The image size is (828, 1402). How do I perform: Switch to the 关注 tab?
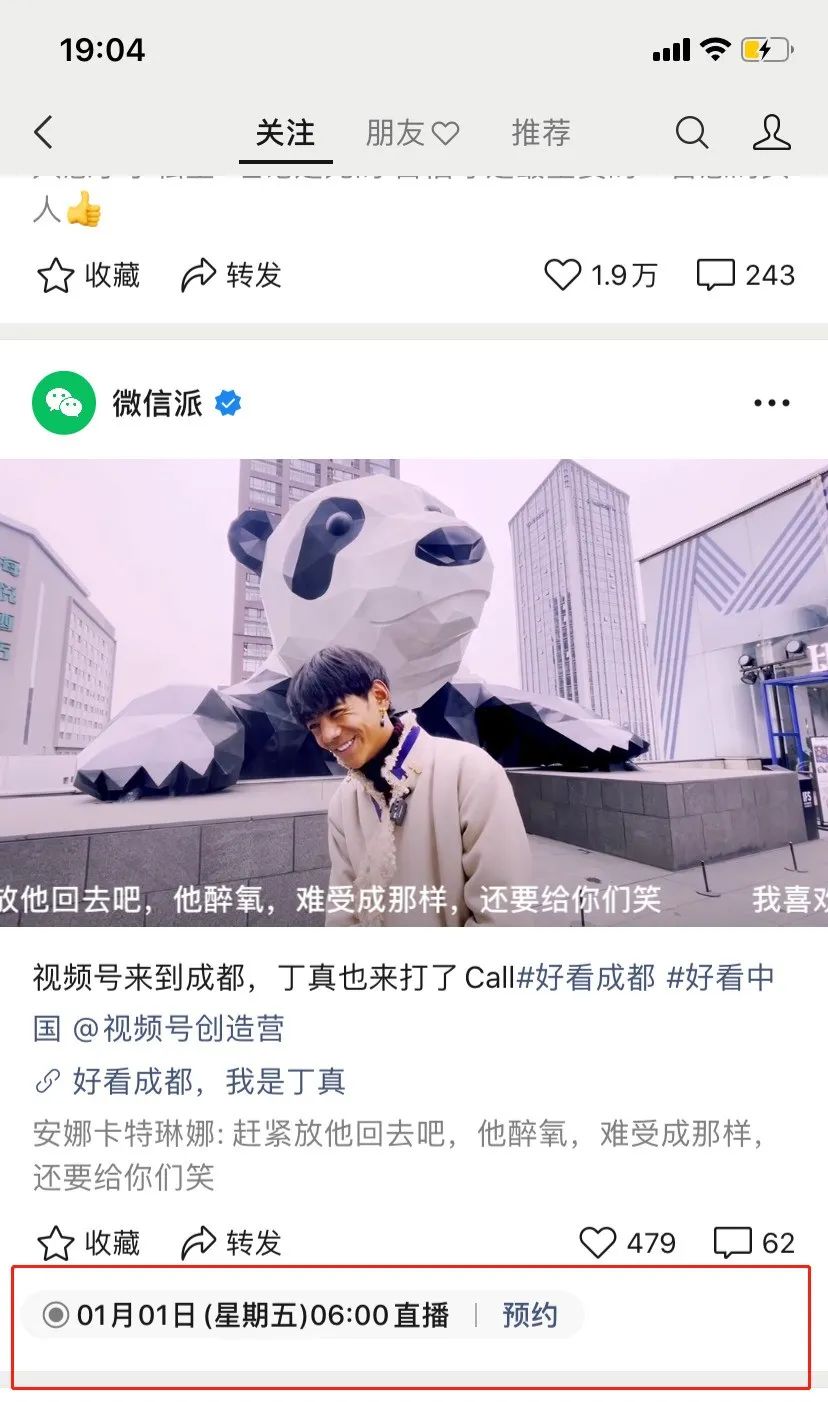point(285,133)
